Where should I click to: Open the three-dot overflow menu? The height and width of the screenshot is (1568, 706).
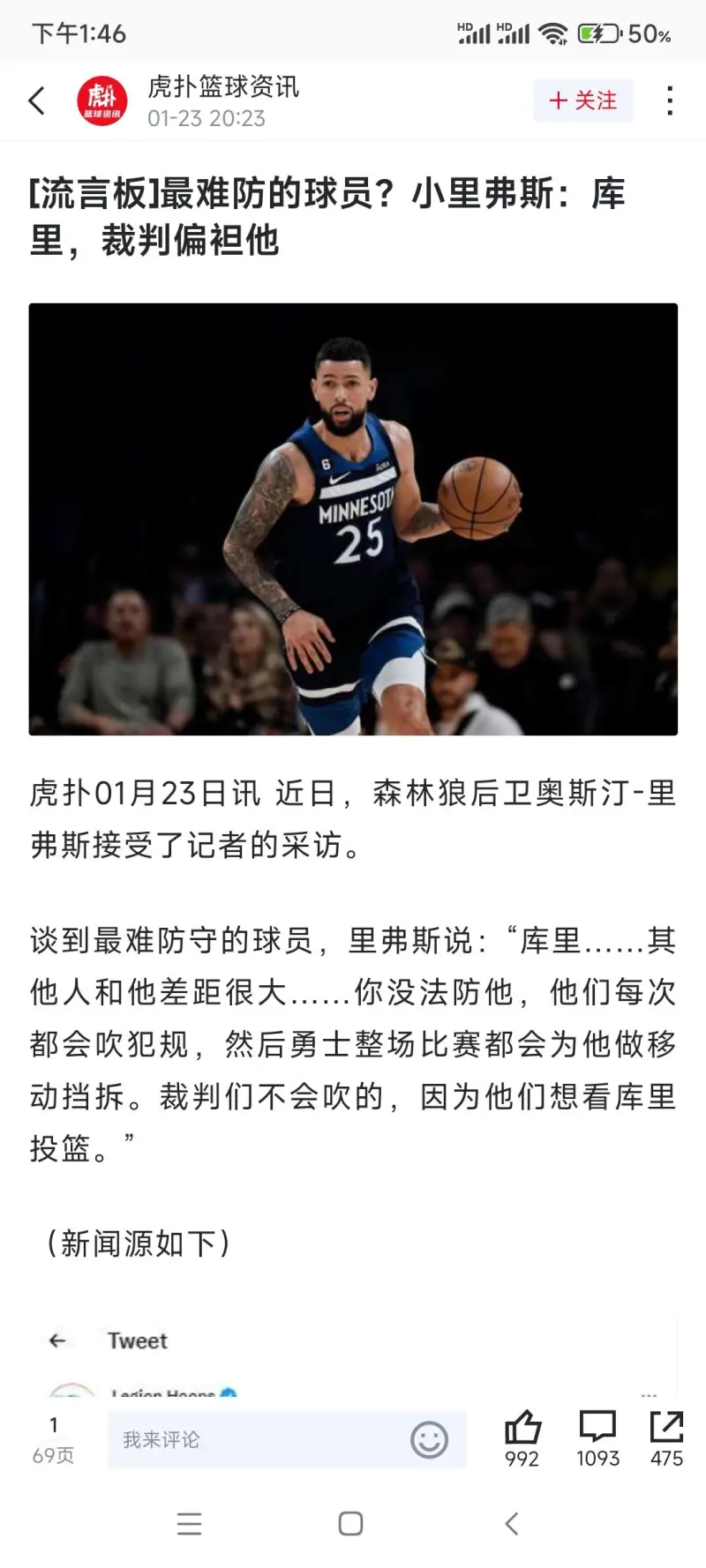click(x=670, y=101)
